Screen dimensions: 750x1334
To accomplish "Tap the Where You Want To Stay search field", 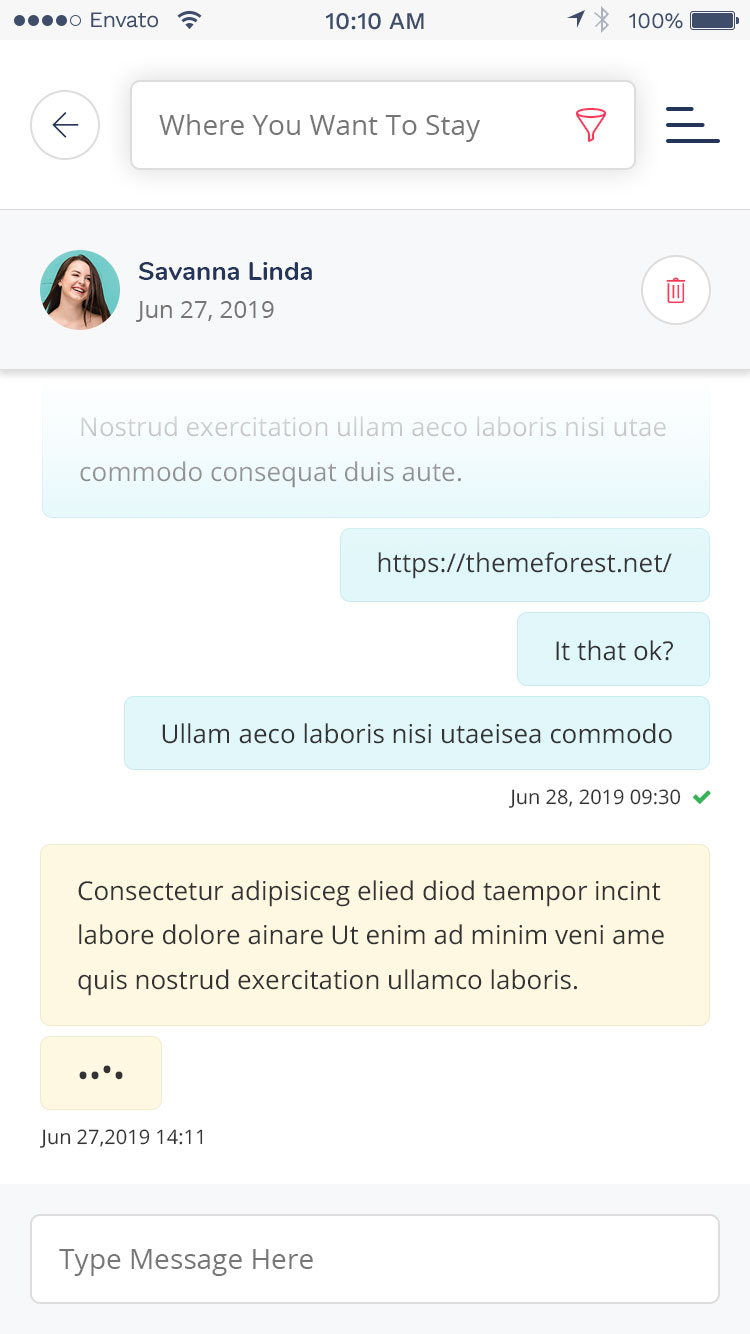I will (383, 125).
